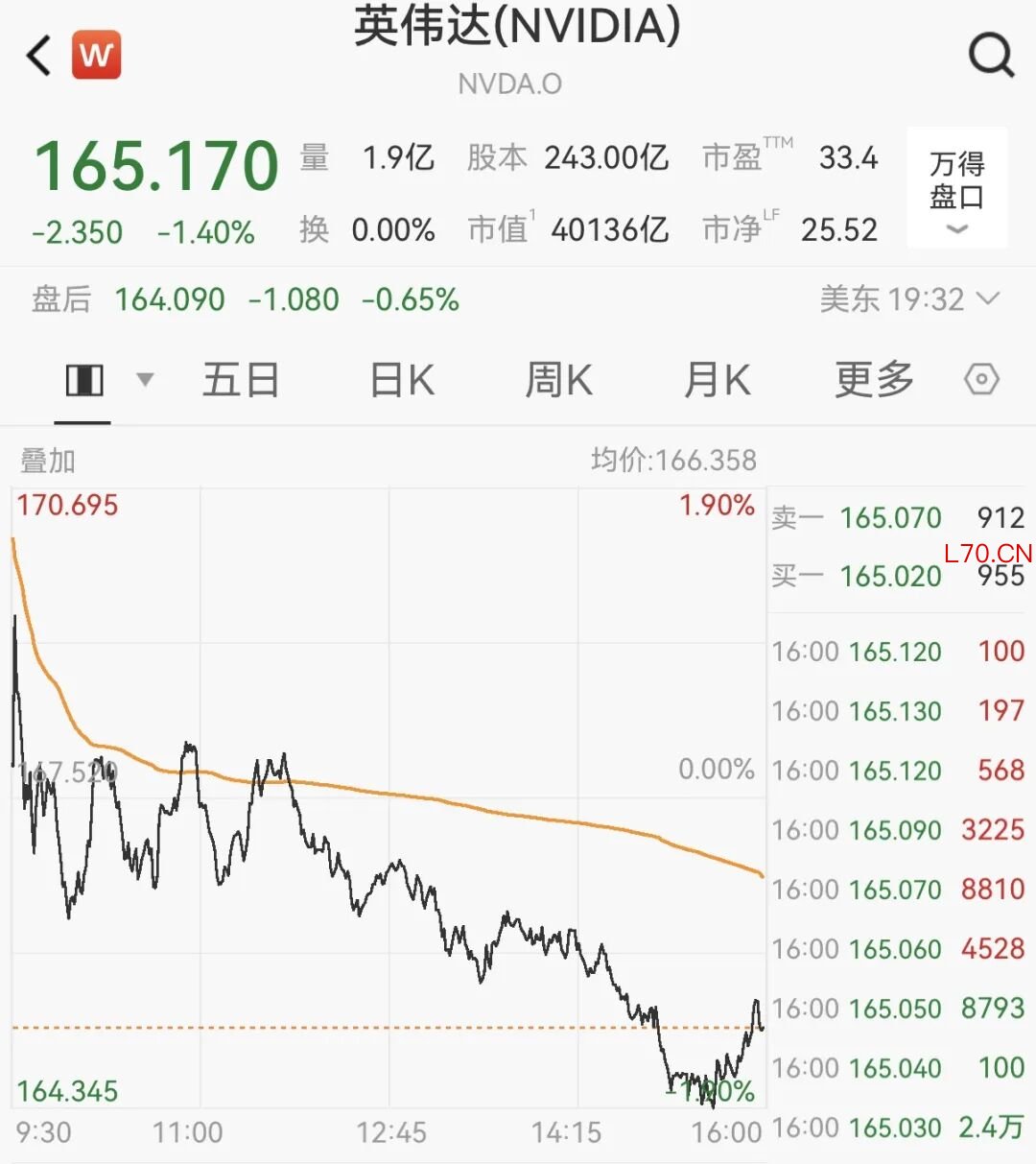Go back using the arrow icon

(x=40, y=56)
